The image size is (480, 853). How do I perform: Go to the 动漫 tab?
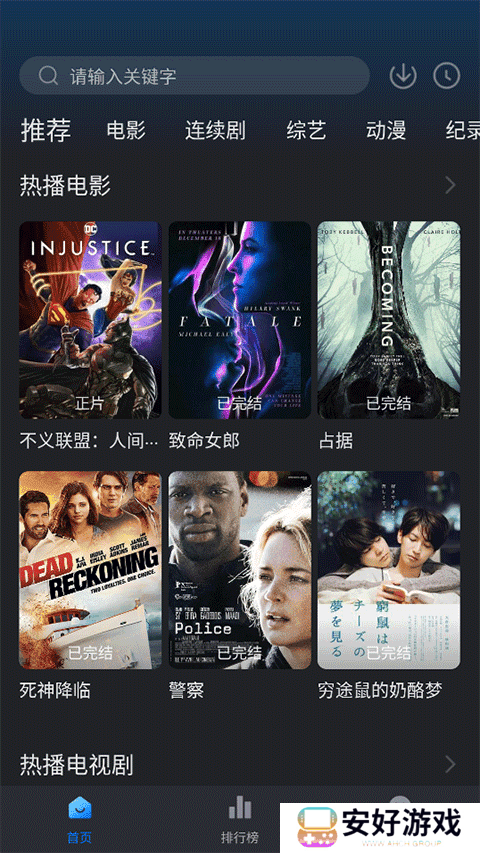click(x=386, y=131)
